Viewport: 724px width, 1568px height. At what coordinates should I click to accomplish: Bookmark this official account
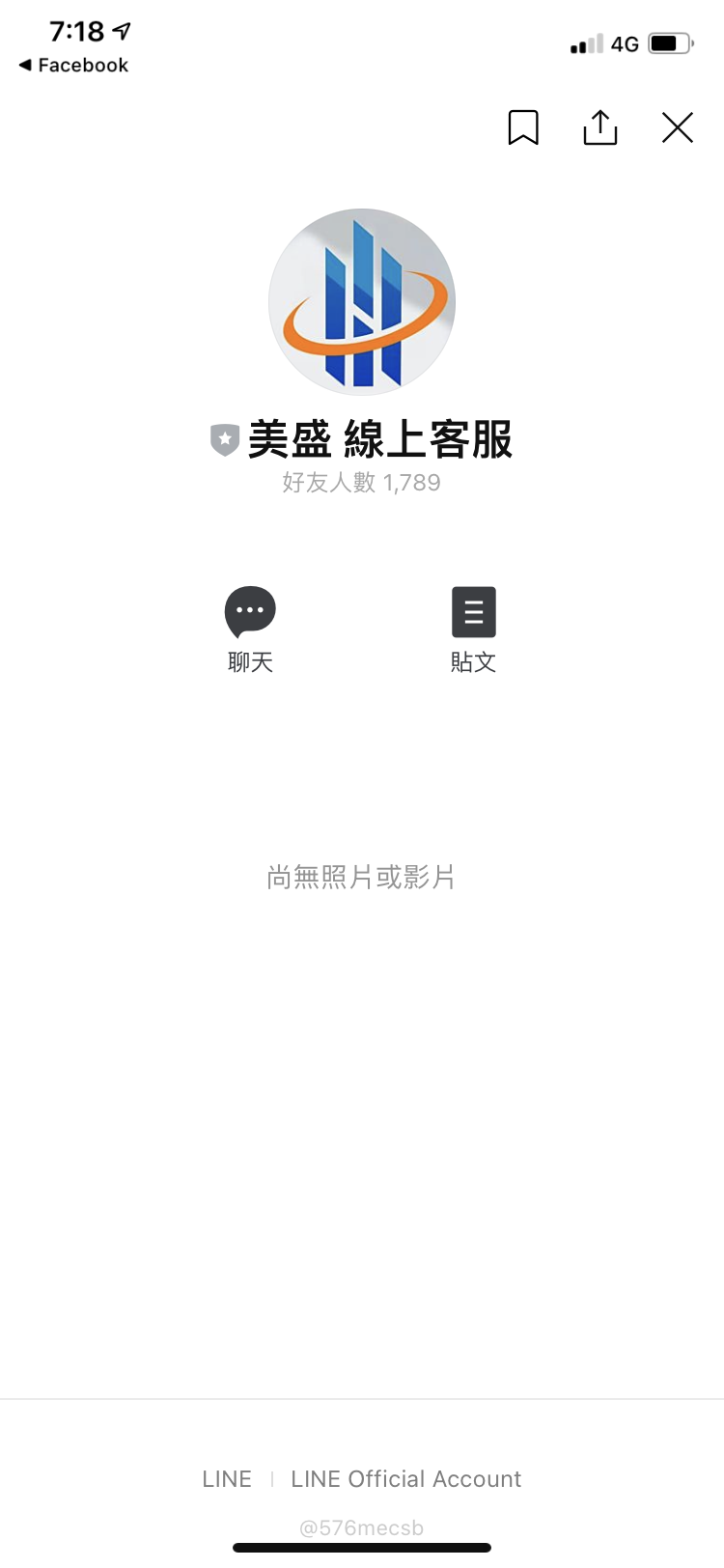[523, 127]
